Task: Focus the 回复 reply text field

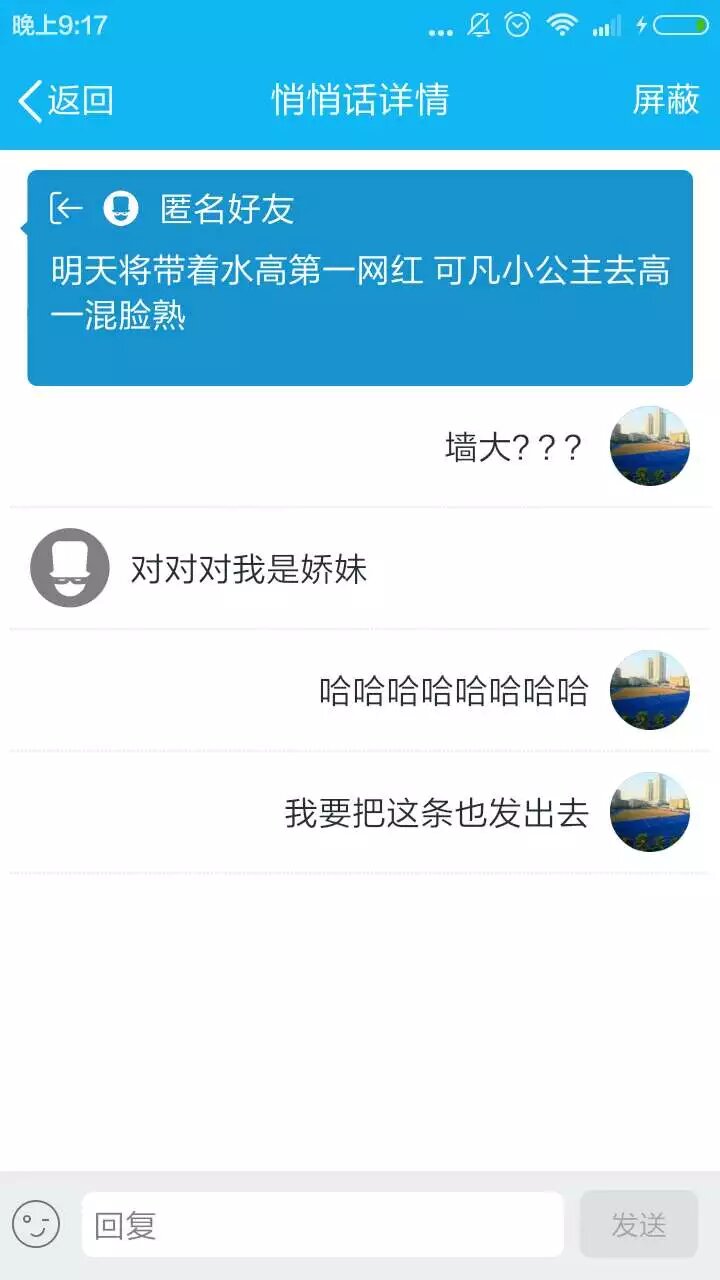Action: [322, 1224]
